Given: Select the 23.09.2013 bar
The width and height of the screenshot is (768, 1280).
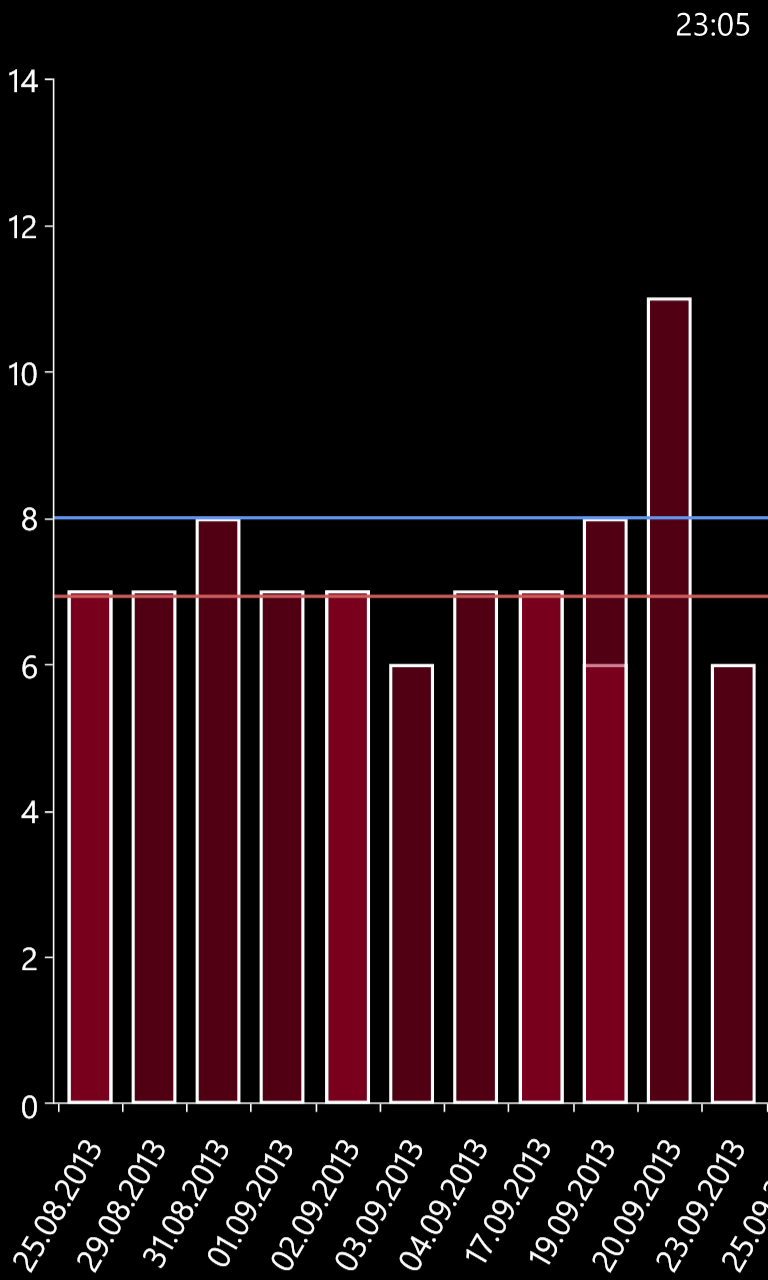Looking at the screenshot, I should tap(733, 883).
